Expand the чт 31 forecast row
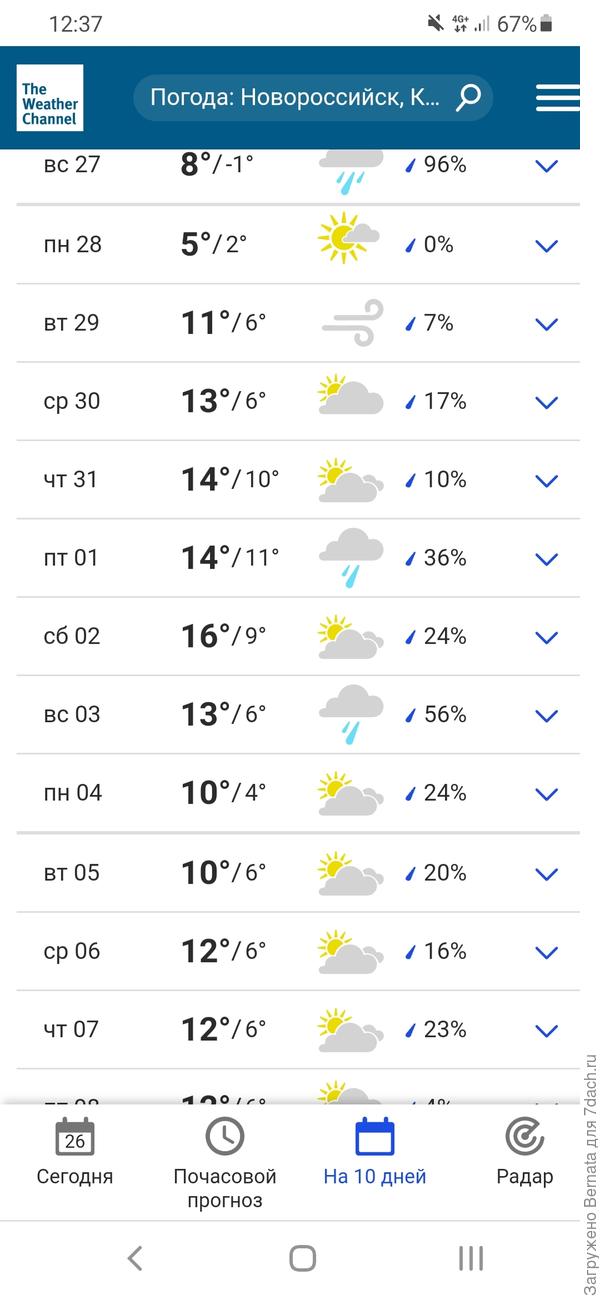Screen dimensions: 600x1300 tap(546, 480)
